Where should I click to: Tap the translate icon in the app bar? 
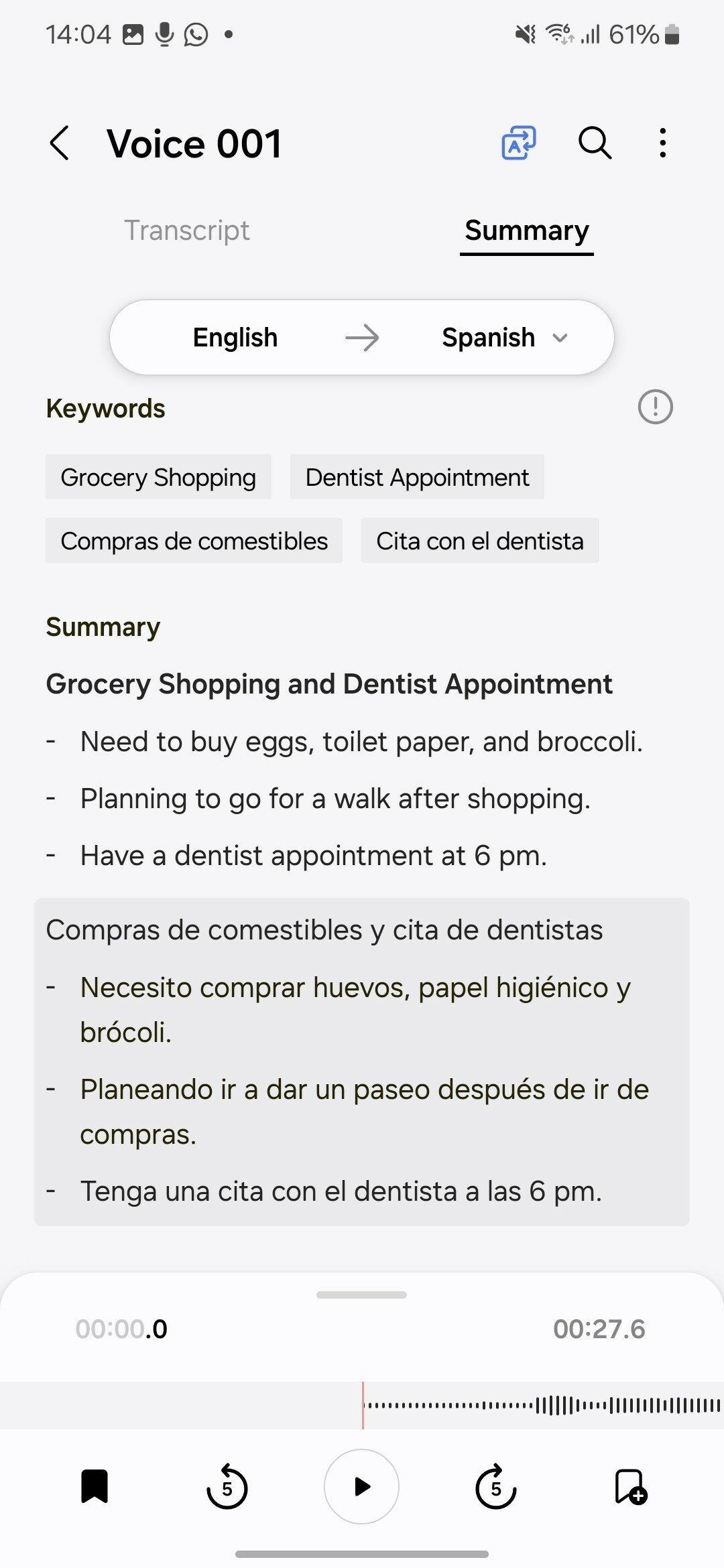pyautogui.click(x=519, y=143)
